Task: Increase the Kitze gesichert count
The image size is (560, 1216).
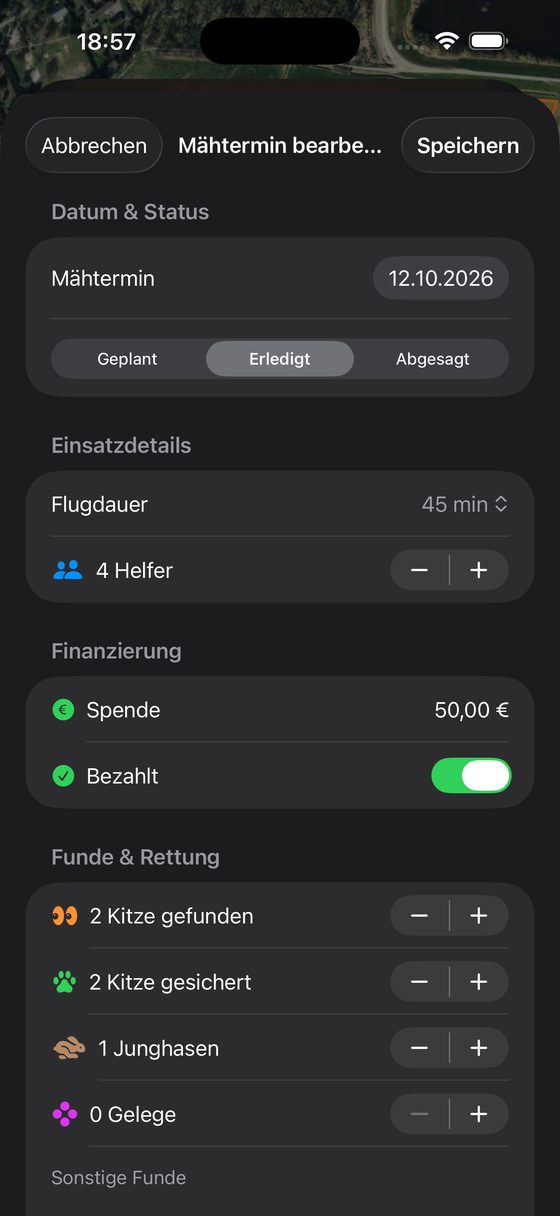Action: tap(479, 982)
